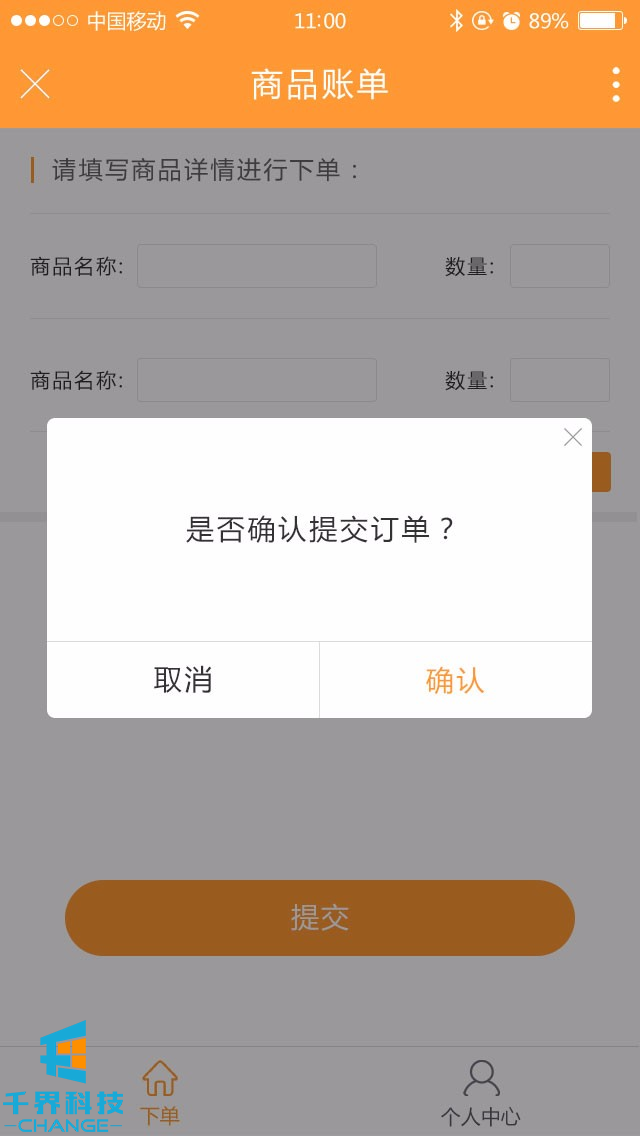
Task: Switch to the 个人中心 tab
Action: tap(481, 1093)
